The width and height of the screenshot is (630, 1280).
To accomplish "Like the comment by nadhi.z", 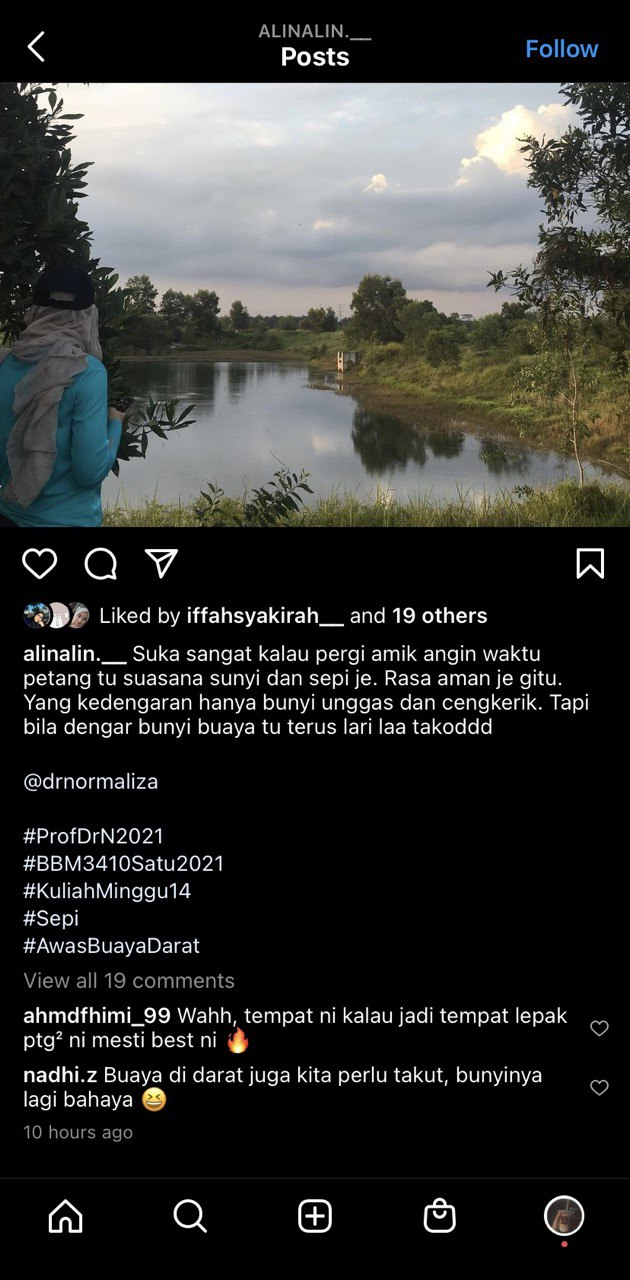I will click(x=599, y=1088).
